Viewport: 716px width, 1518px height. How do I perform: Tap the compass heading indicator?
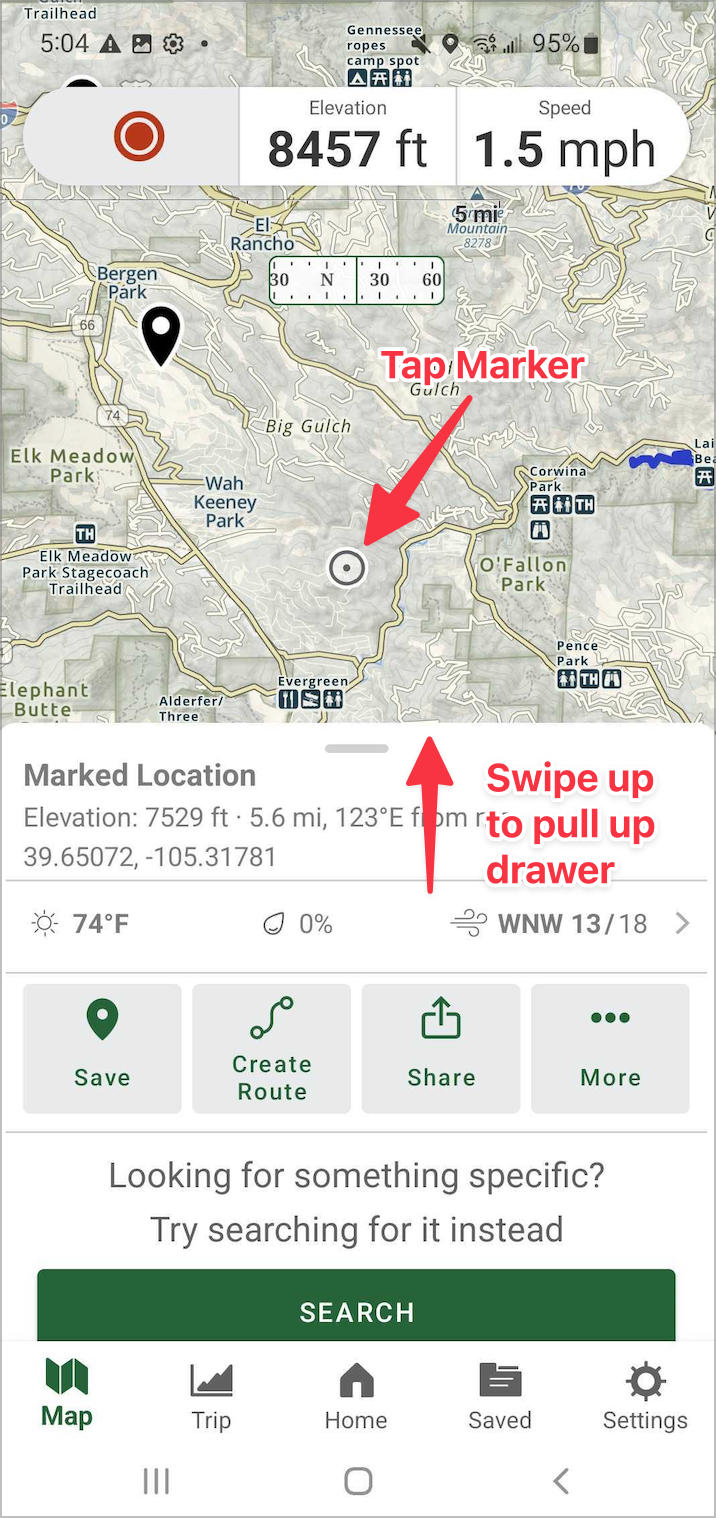(x=356, y=280)
